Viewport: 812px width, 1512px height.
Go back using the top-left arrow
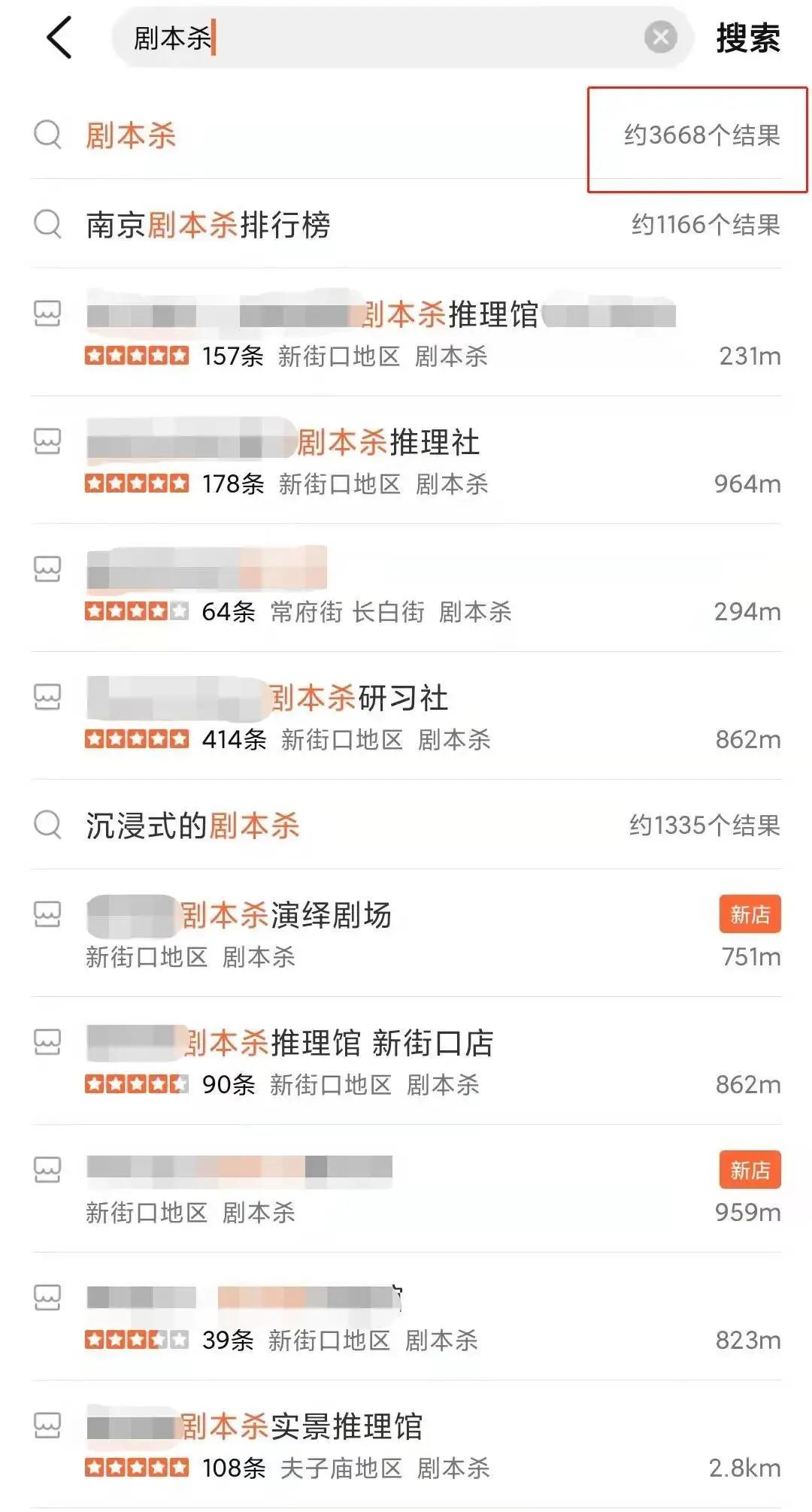60,38
